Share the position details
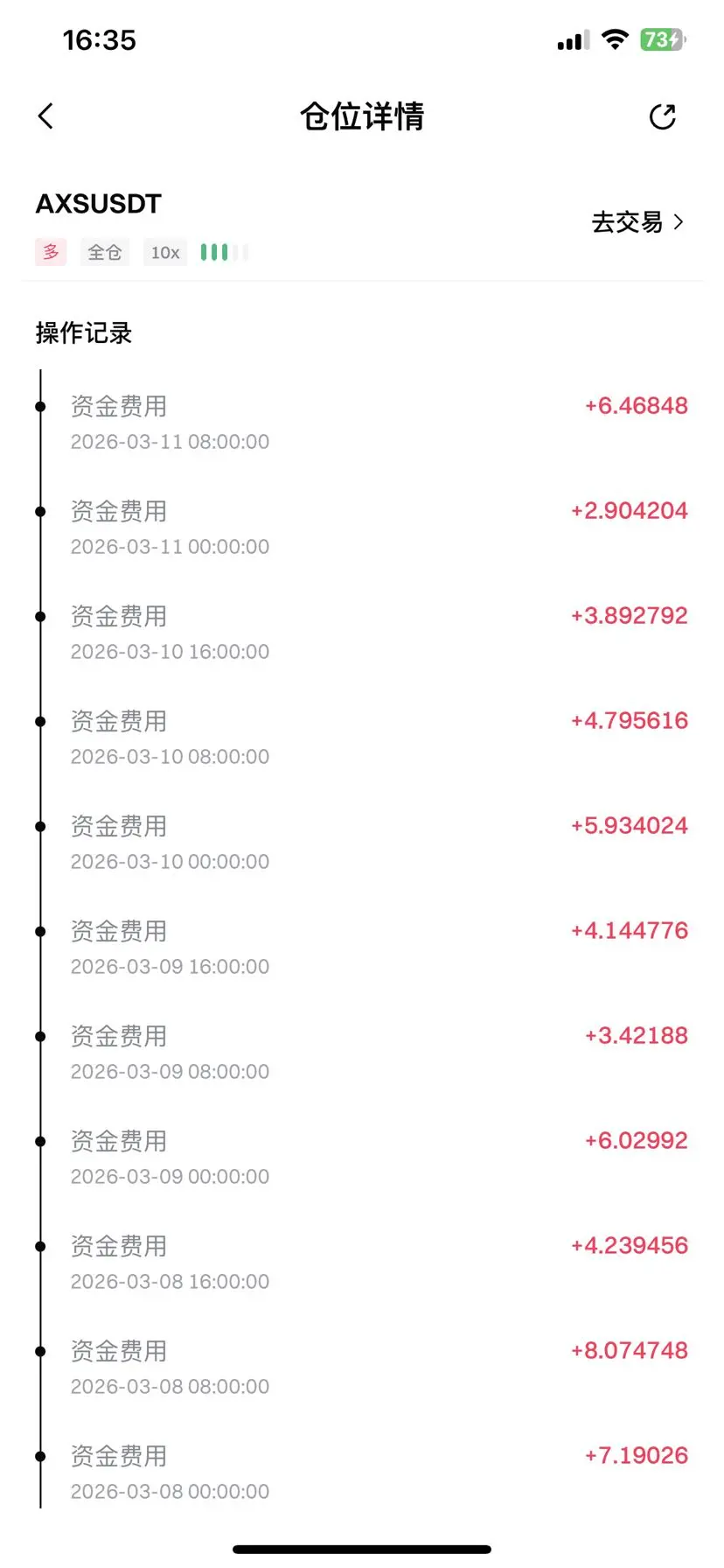Screen dimensions: 724x1568 [663, 116]
